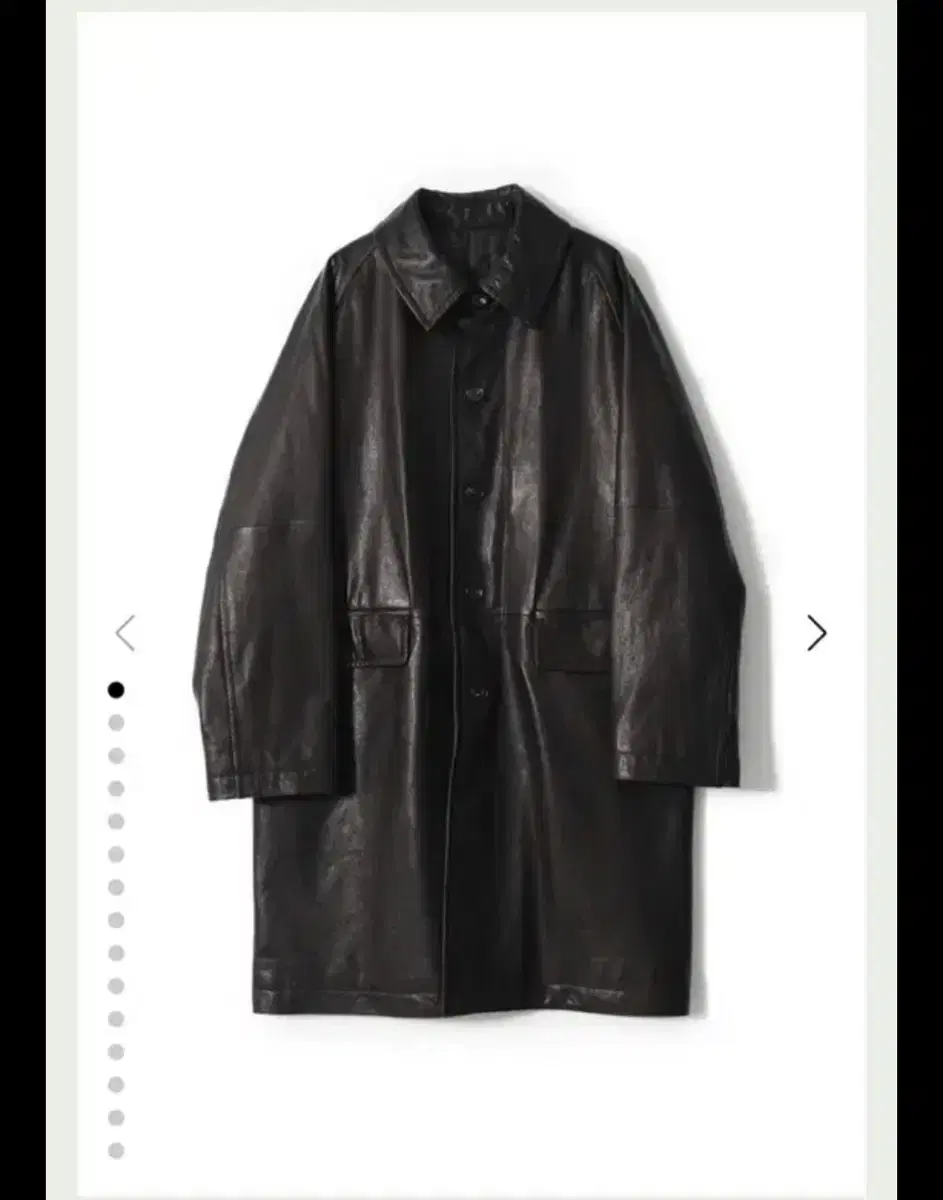The width and height of the screenshot is (943, 1200).
Task: Select the filled black first pagination dot
Action: [x=116, y=690]
